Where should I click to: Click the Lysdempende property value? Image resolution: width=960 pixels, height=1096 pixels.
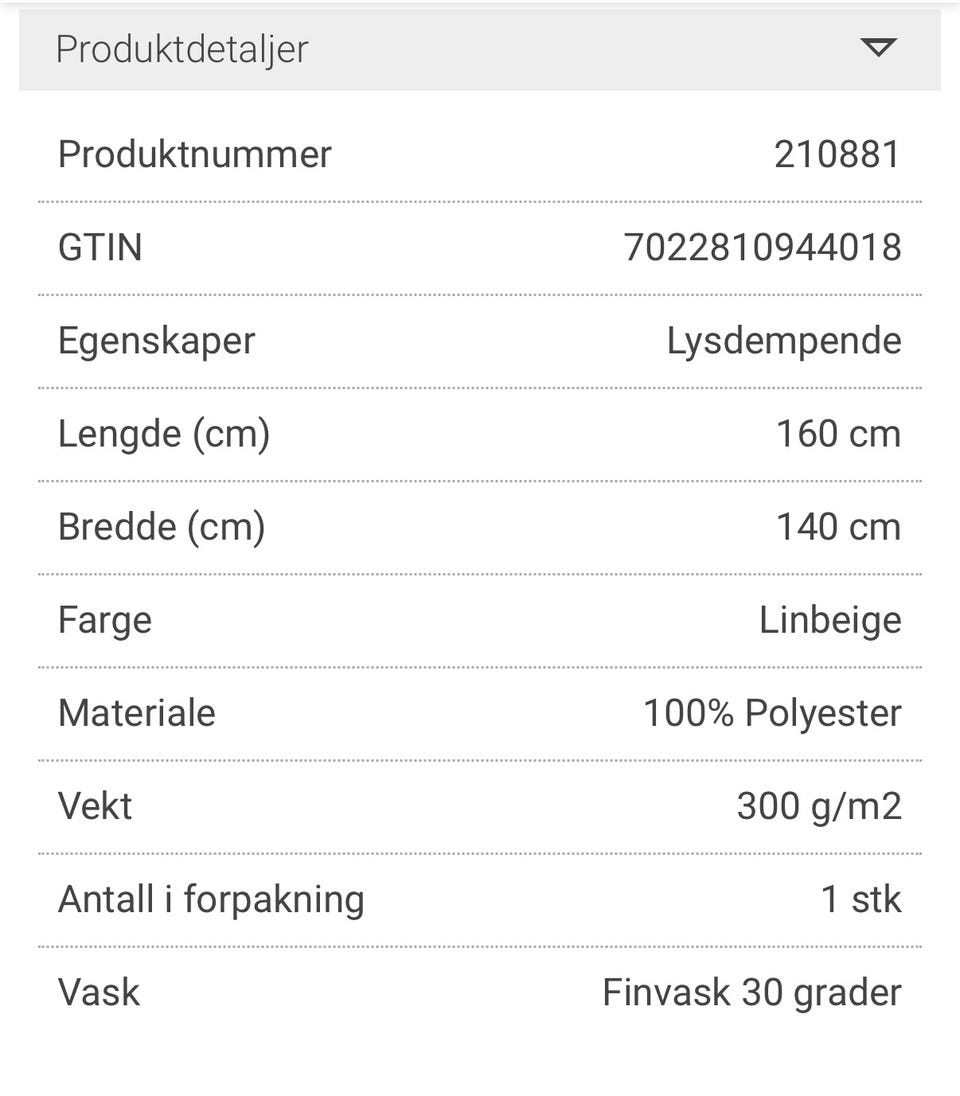tap(784, 340)
